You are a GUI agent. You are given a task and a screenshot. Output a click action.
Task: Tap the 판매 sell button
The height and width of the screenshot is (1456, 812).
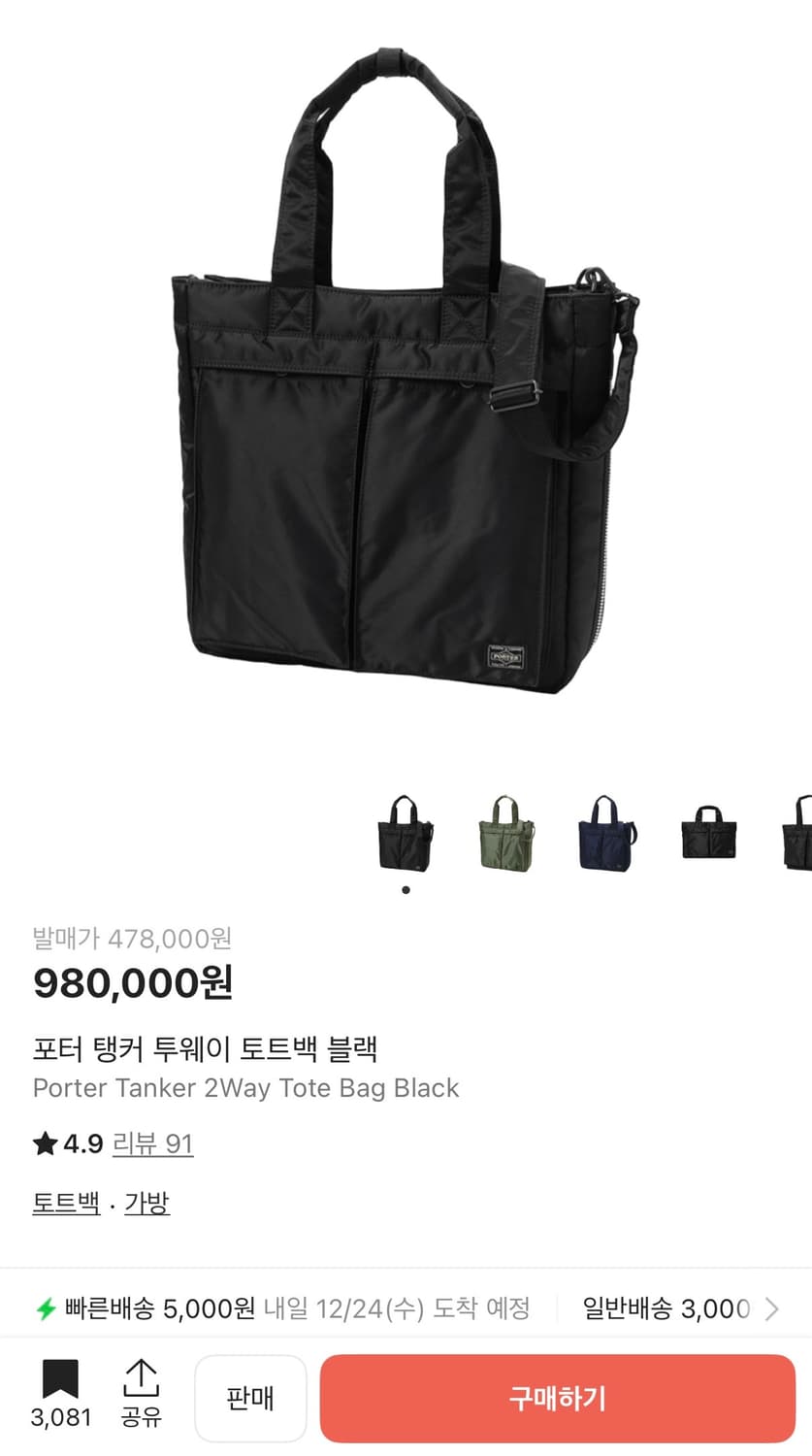[x=250, y=1398]
